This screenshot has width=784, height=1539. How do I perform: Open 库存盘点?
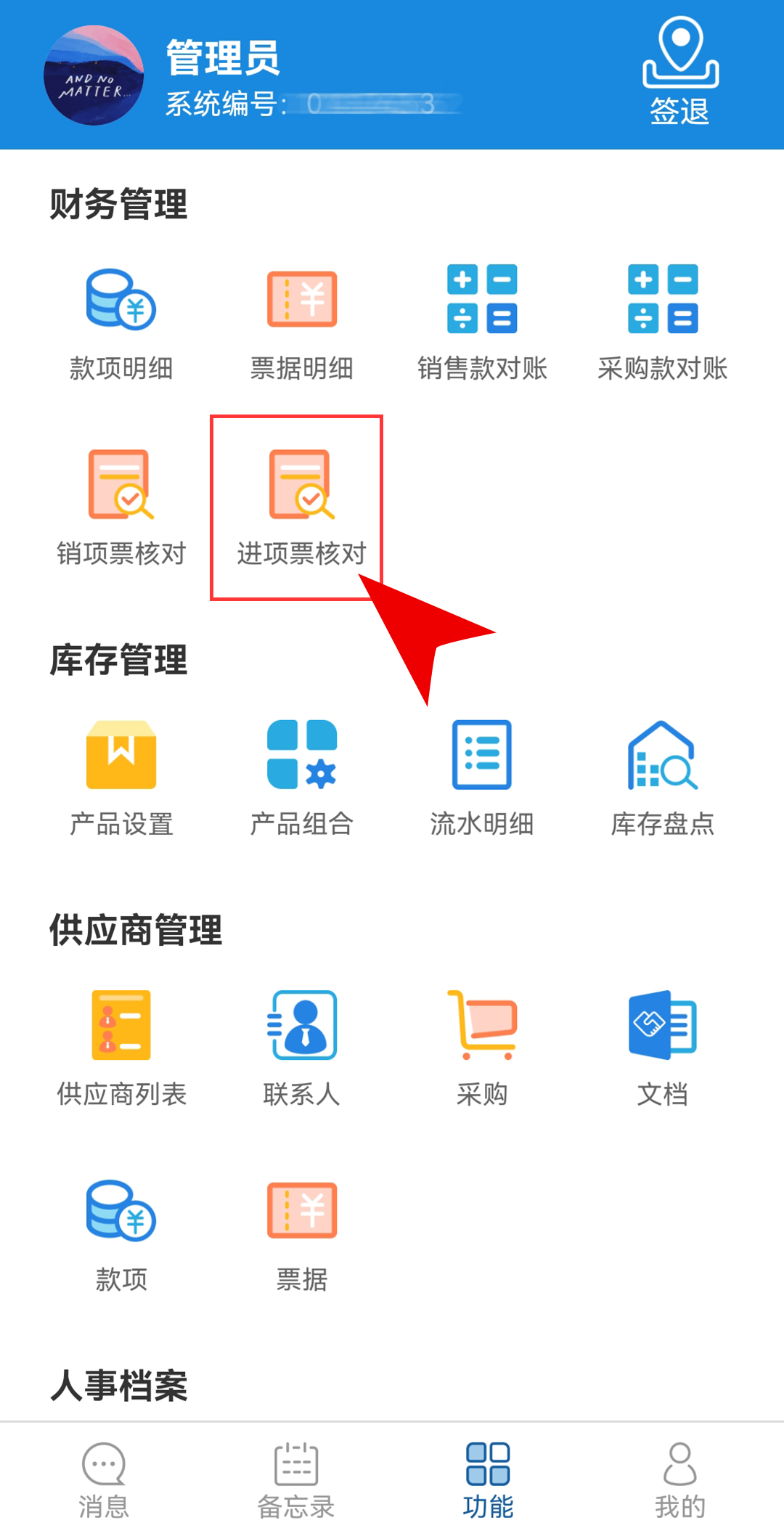[x=662, y=778]
